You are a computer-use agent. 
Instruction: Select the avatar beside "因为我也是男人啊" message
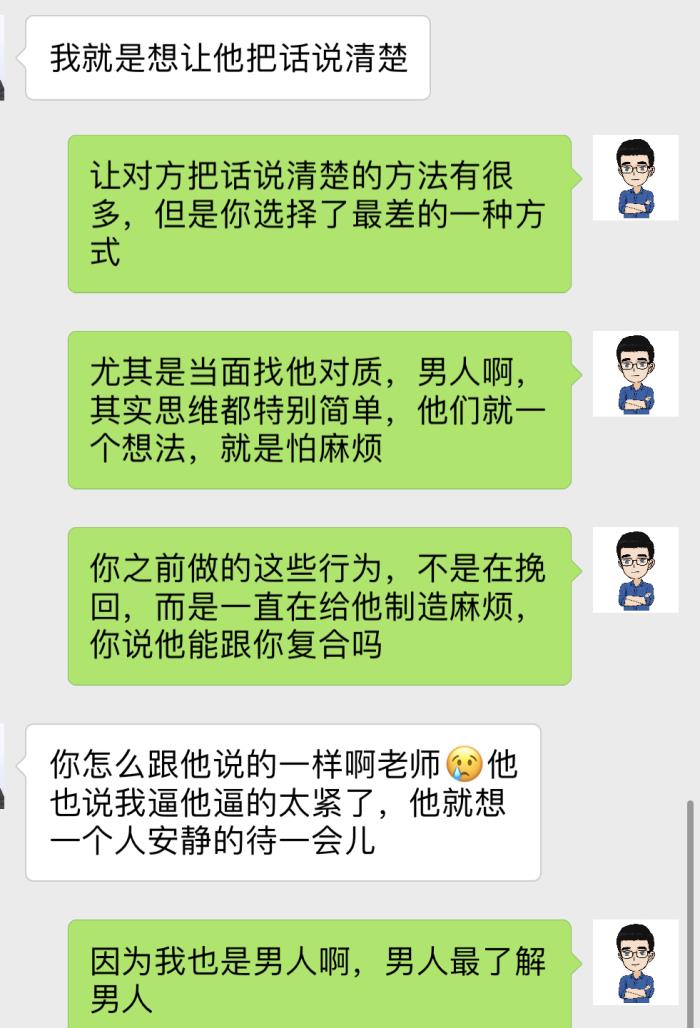tap(635, 962)
